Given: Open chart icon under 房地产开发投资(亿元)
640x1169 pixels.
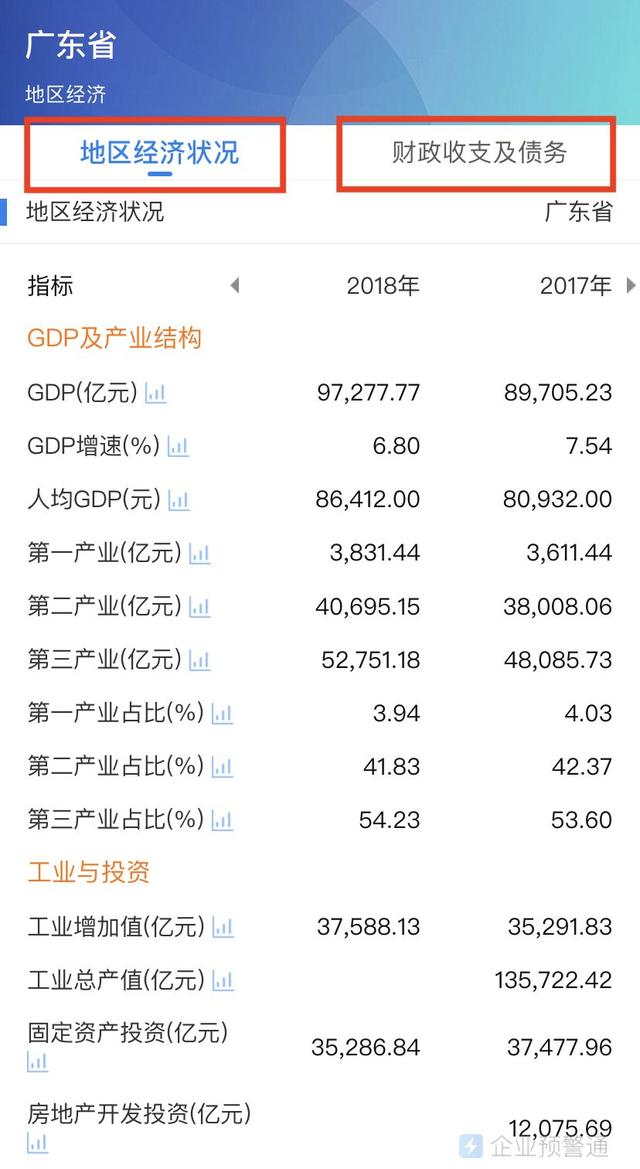Looking at the screenshot, I should pos(37,1143).
